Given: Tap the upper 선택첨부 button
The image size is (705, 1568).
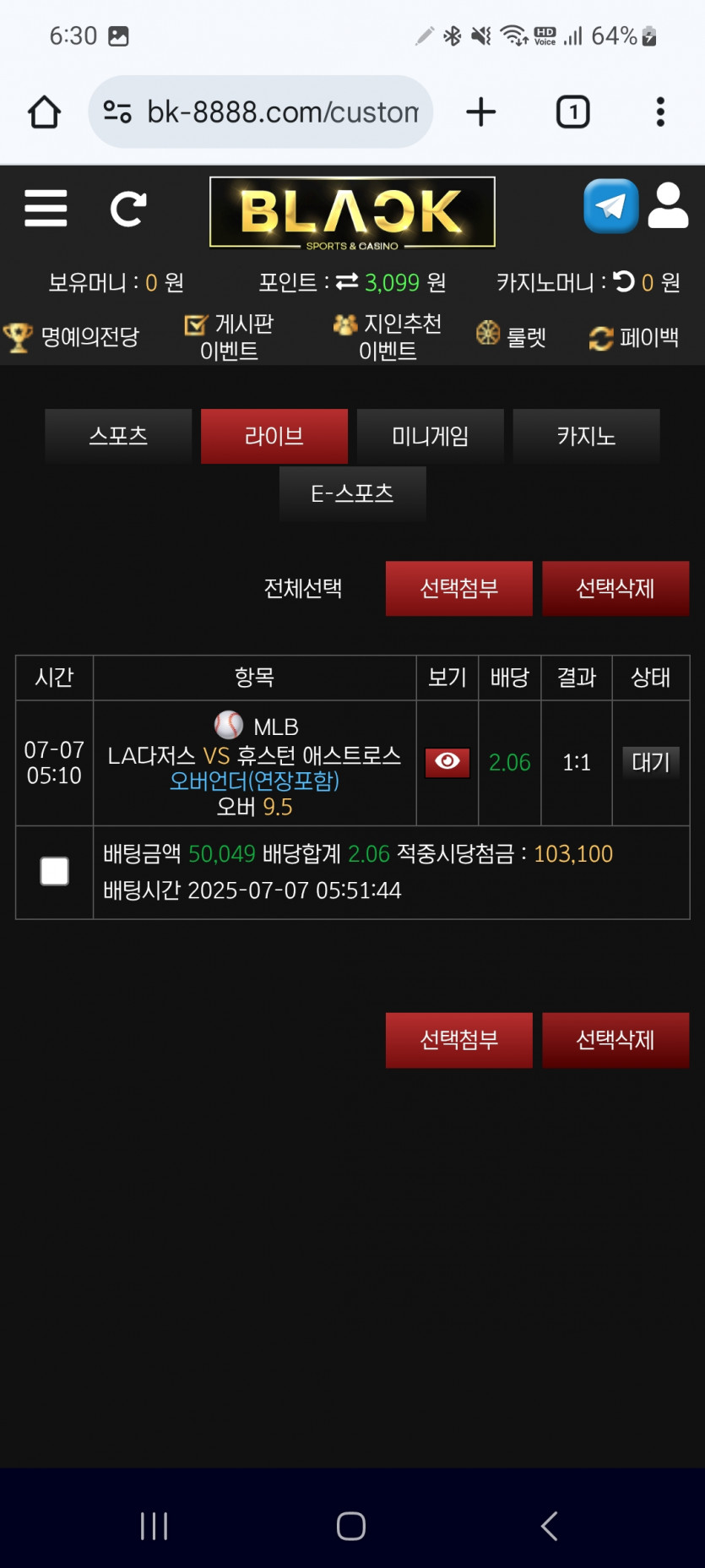Looking at the screenshot, I should [x=458, y=588].
